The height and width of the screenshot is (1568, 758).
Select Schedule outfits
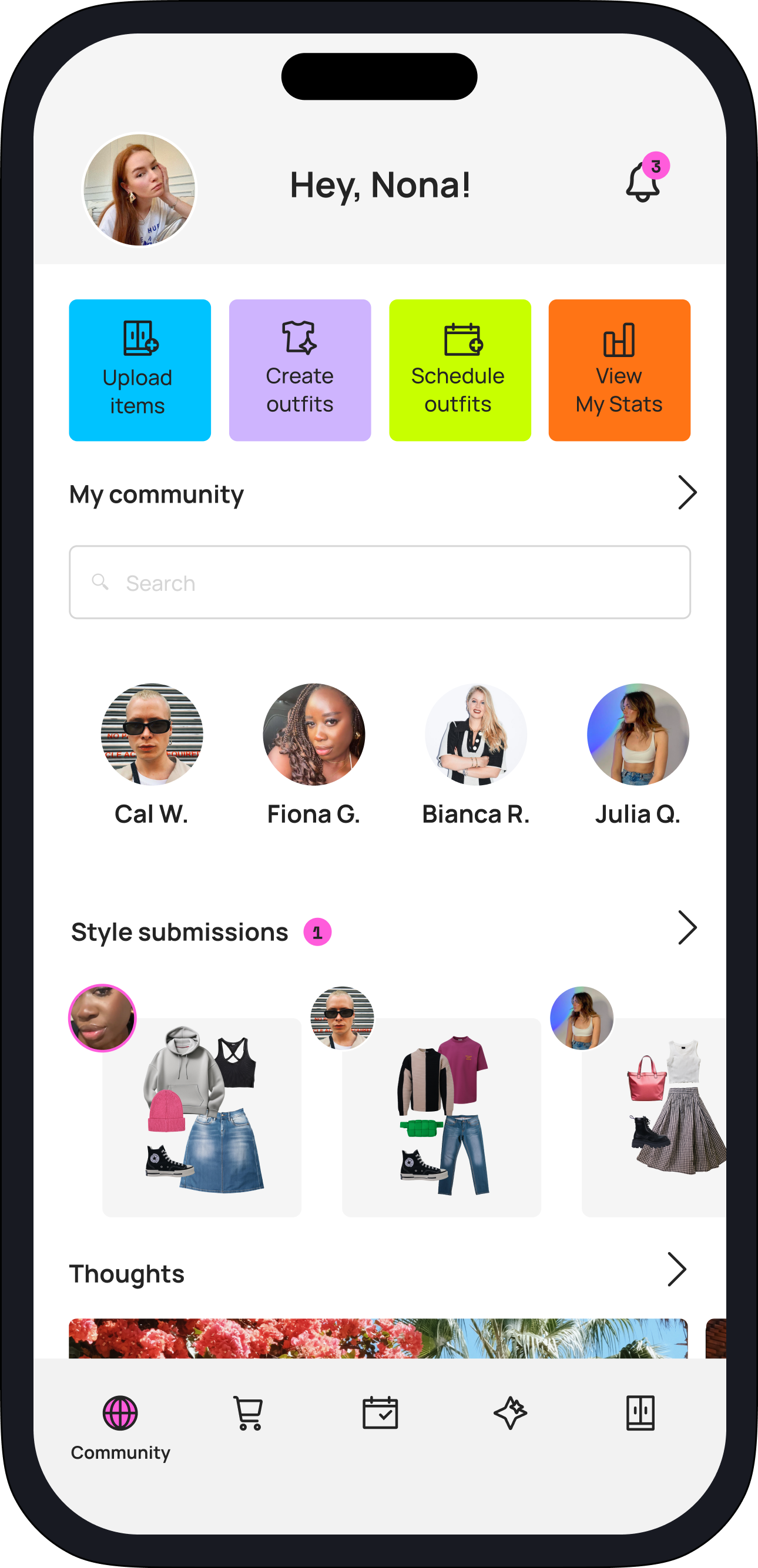pos(460,370)
